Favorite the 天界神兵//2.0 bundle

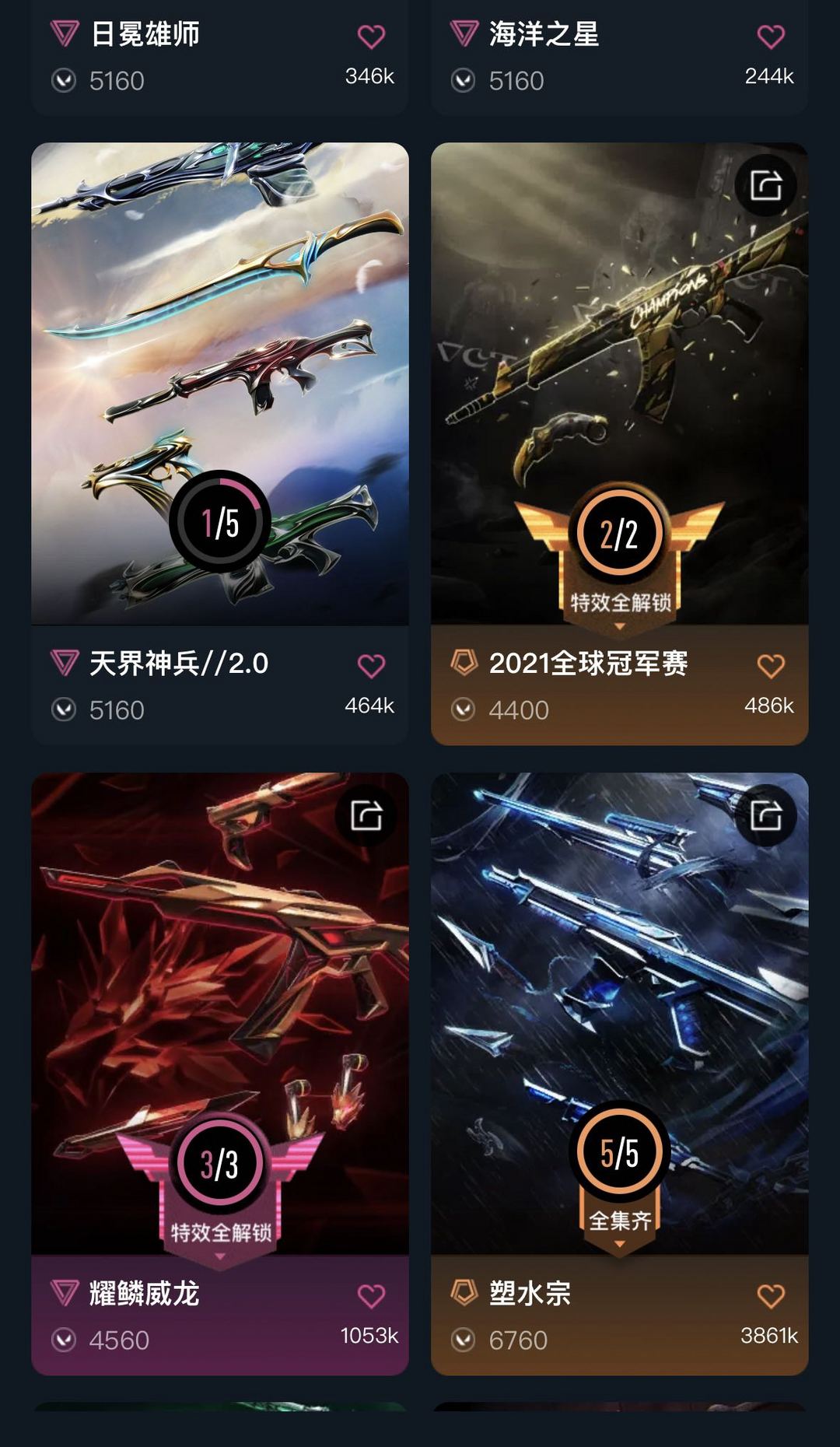click(371, 666)
